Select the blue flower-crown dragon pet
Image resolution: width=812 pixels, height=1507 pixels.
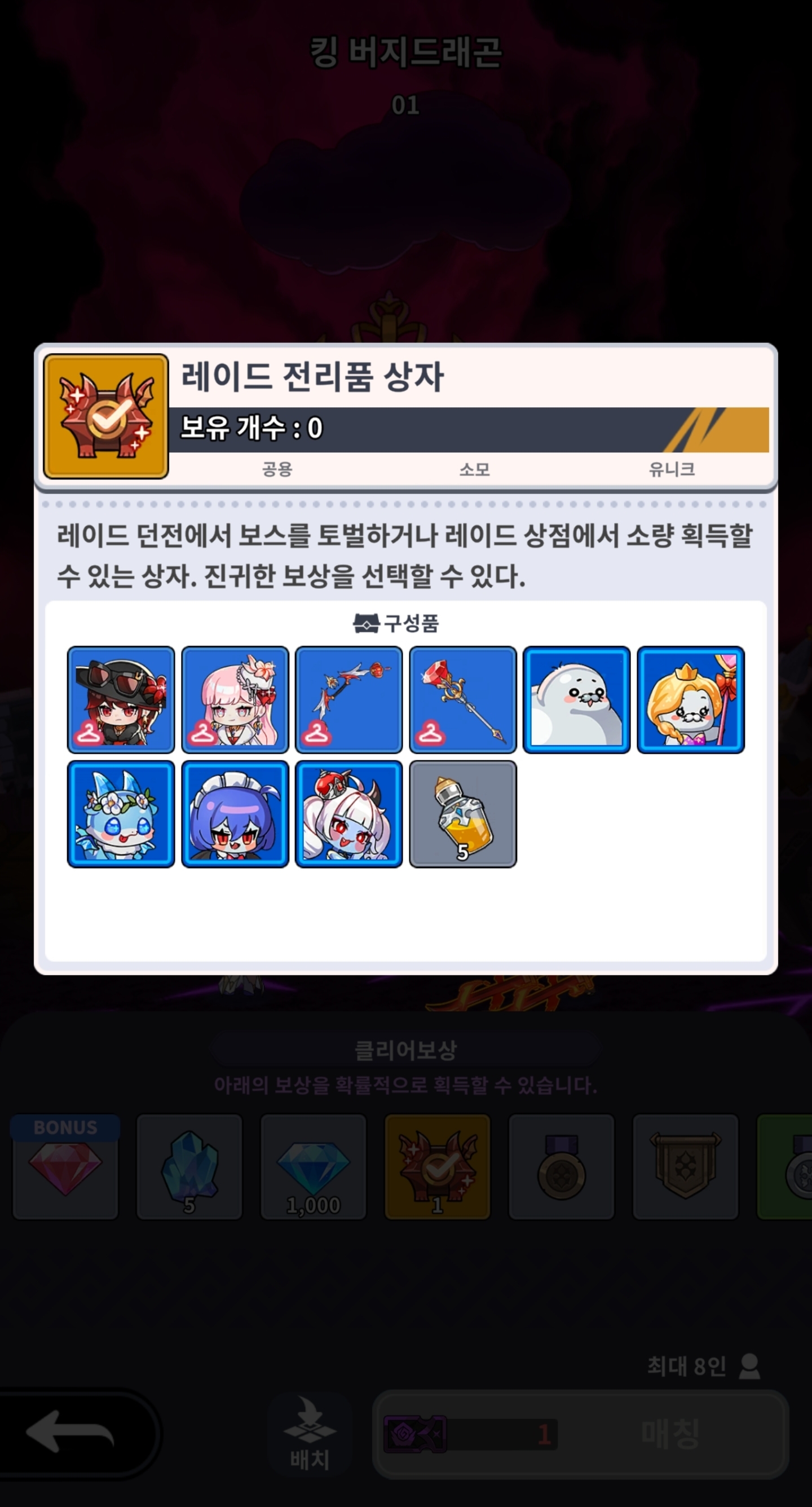(x=121, y=814)
